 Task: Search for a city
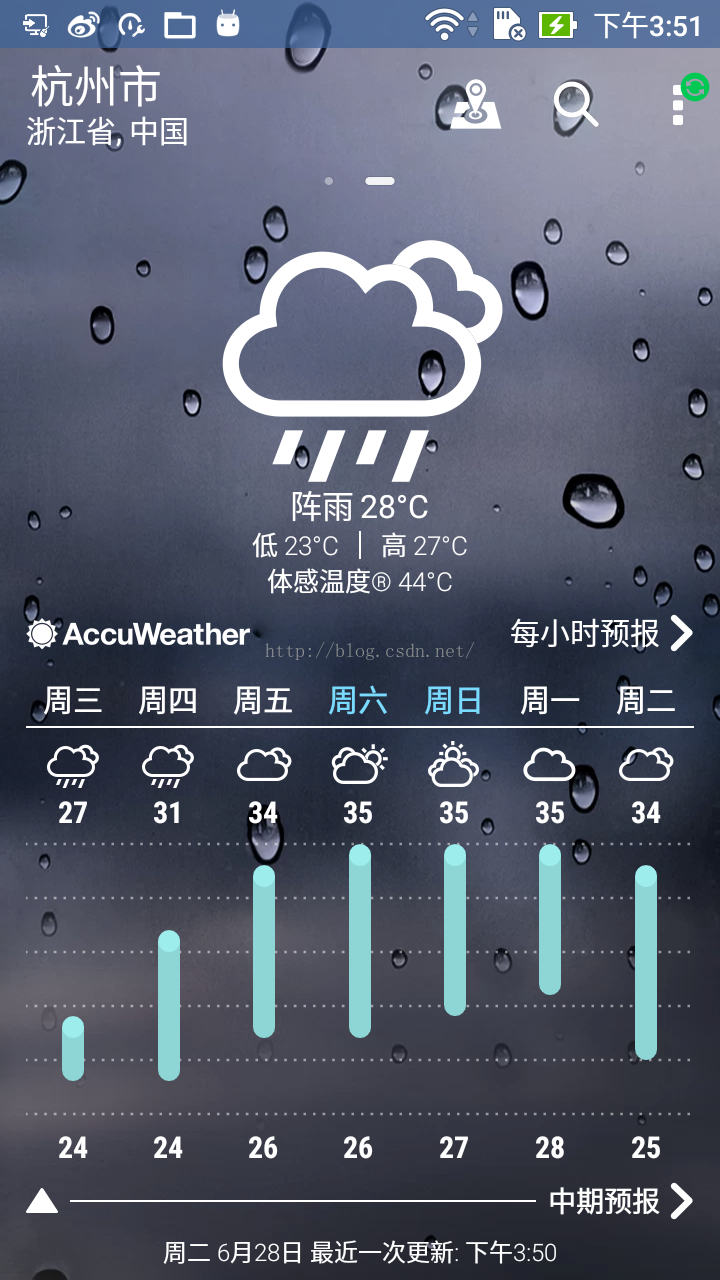pos(576,104)
